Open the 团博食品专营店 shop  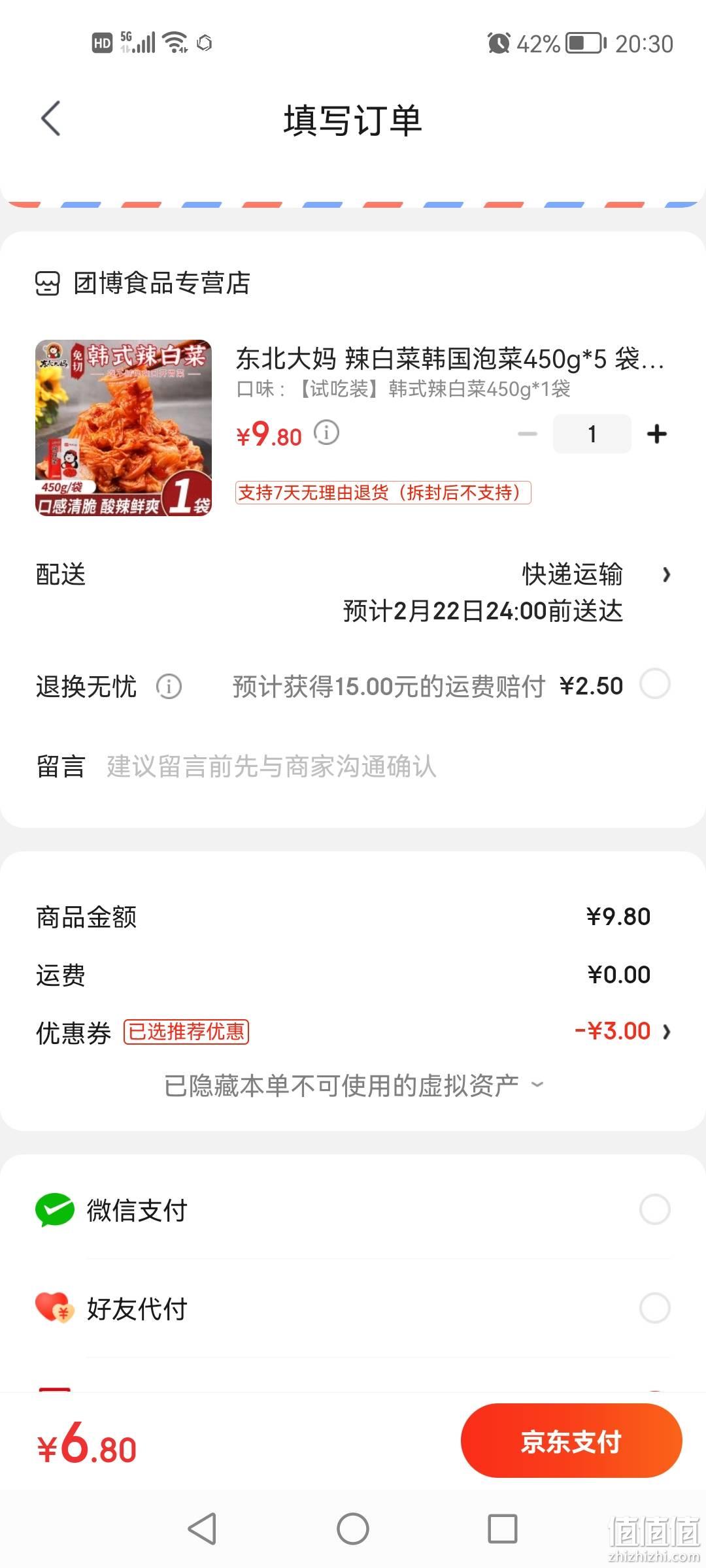143,283
